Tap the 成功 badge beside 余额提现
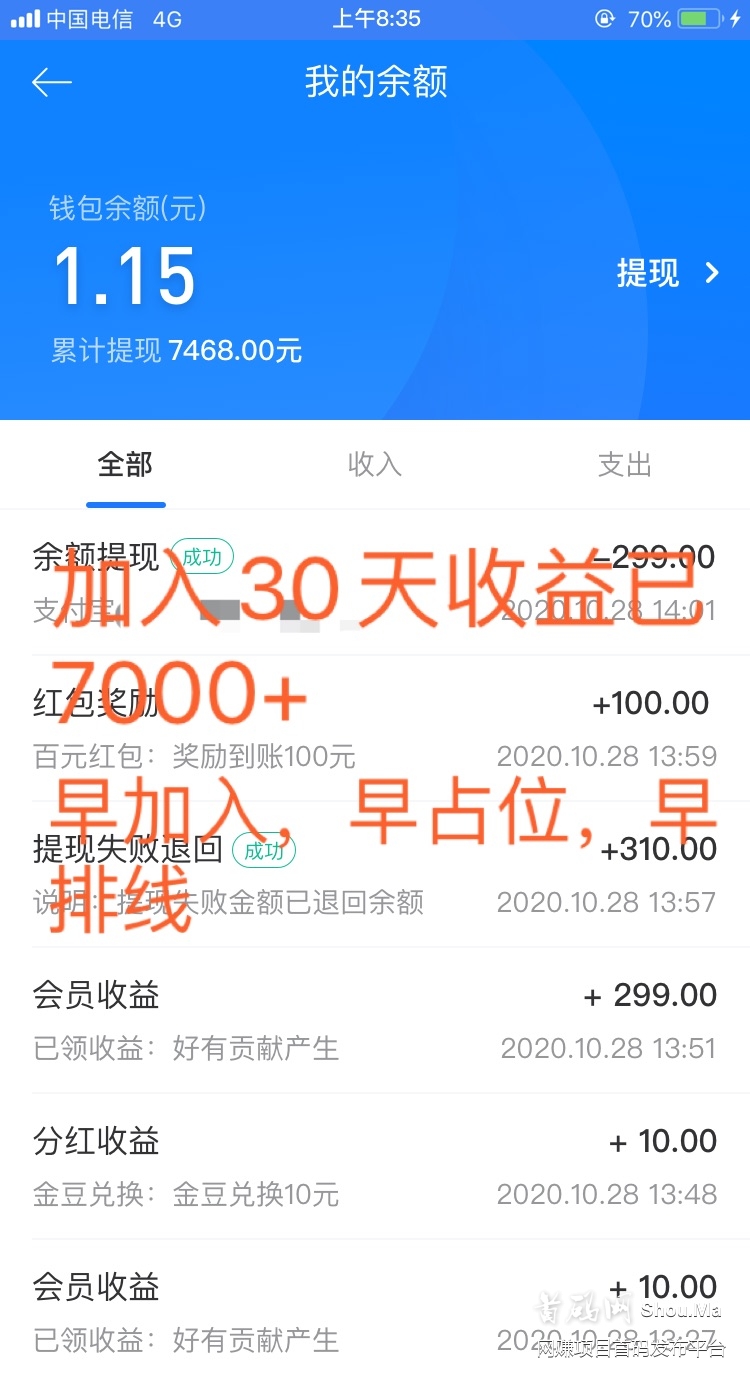 point(201,558)
